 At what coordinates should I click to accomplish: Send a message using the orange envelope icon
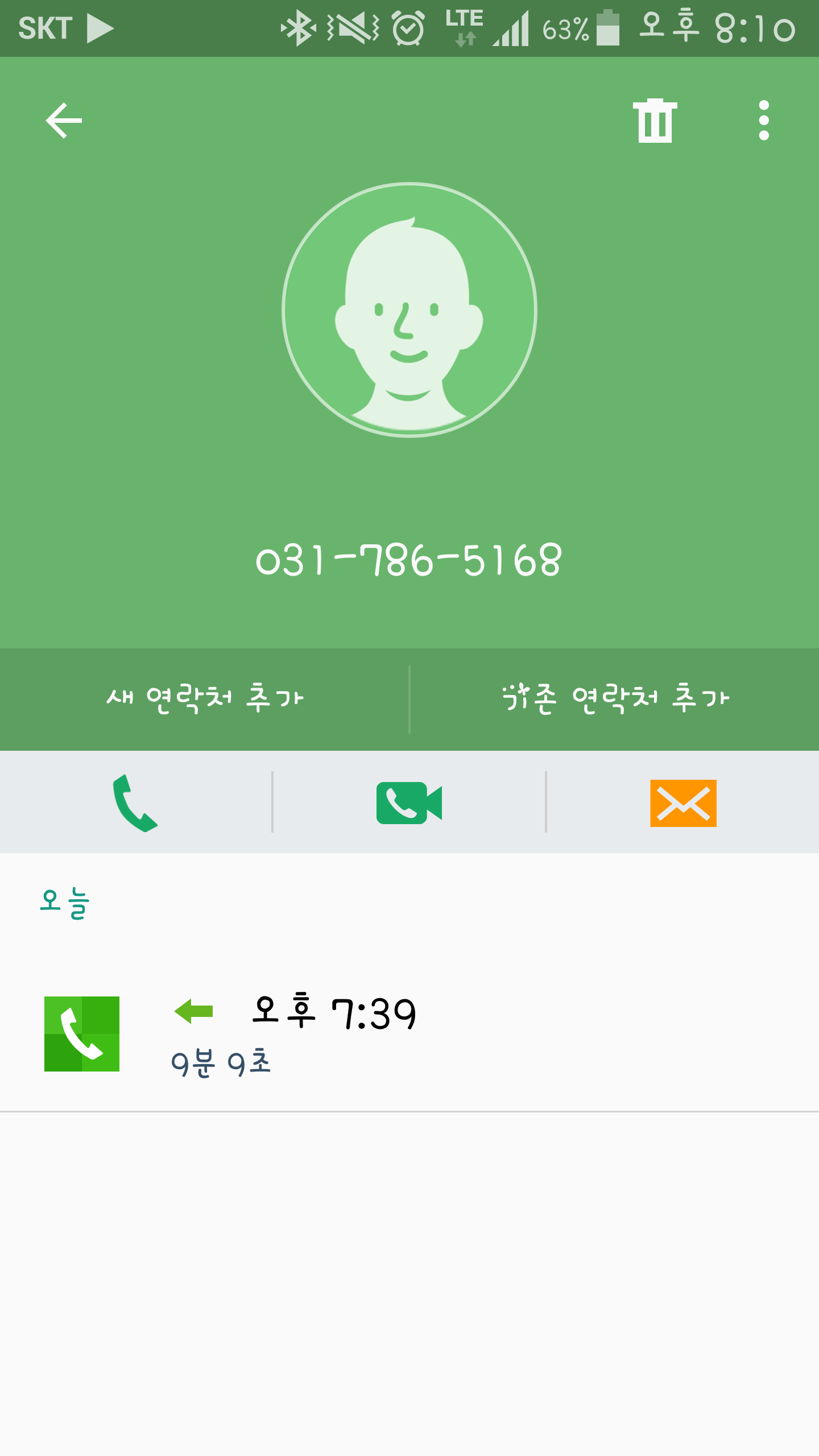click(683, 803)
